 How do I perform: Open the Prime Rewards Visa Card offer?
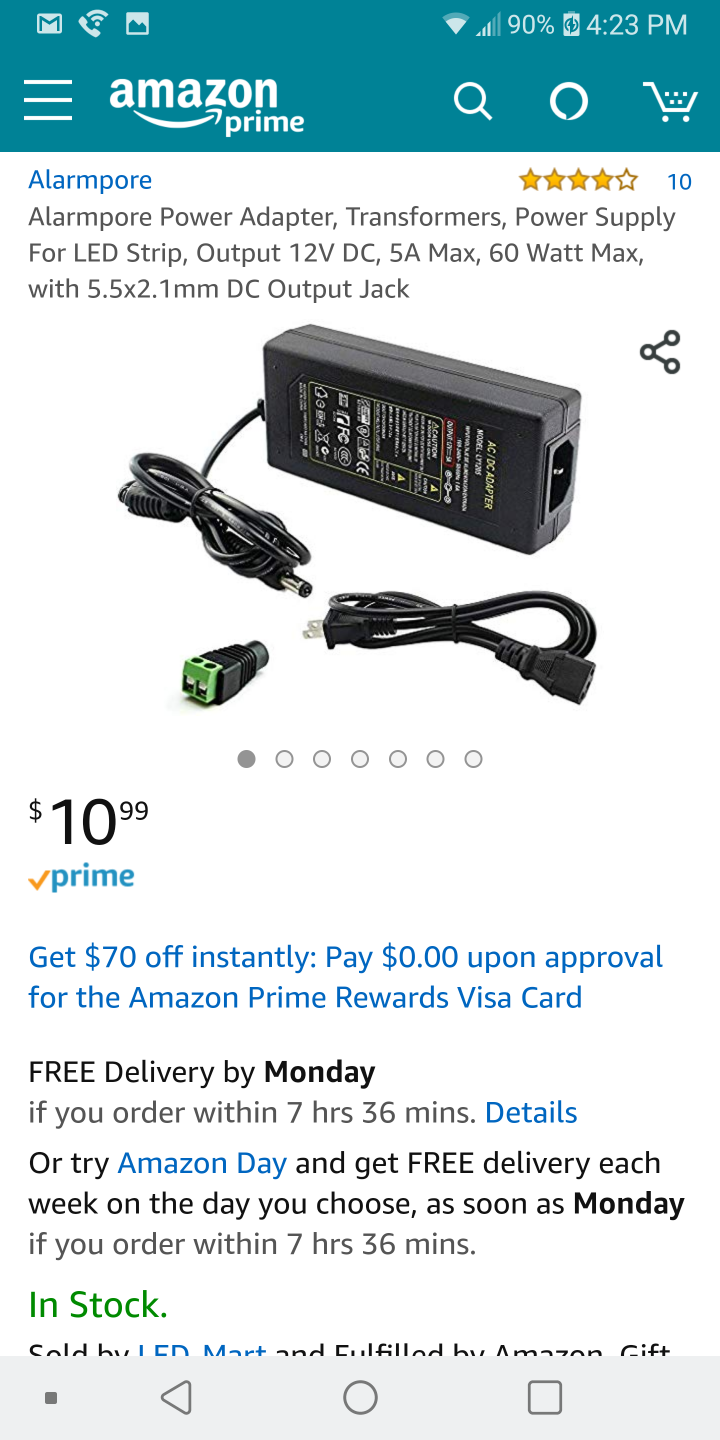pos(345,977)
